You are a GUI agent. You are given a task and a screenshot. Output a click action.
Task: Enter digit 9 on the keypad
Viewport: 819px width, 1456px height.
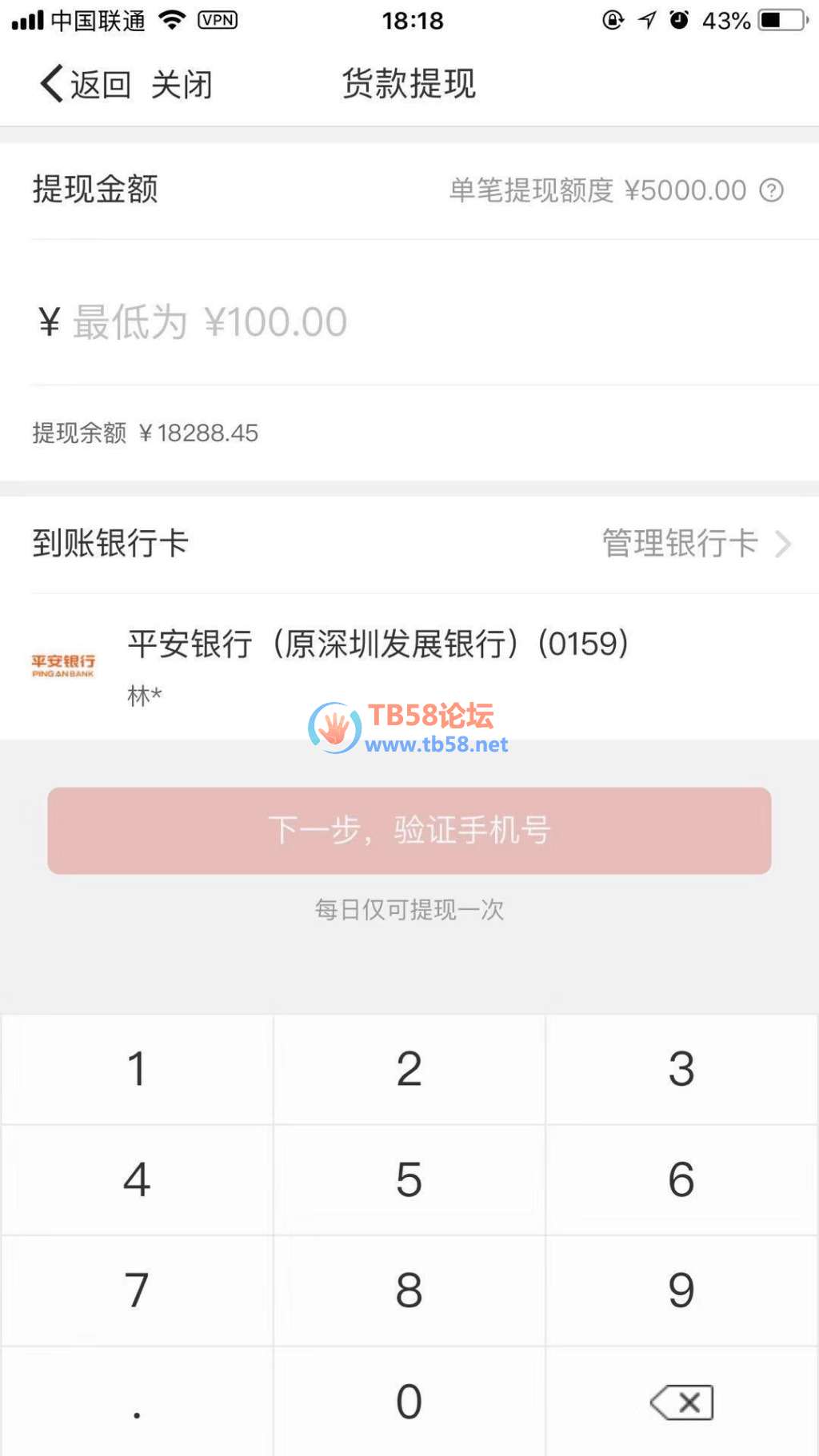pyautogui.click(x=681, y=1290)
